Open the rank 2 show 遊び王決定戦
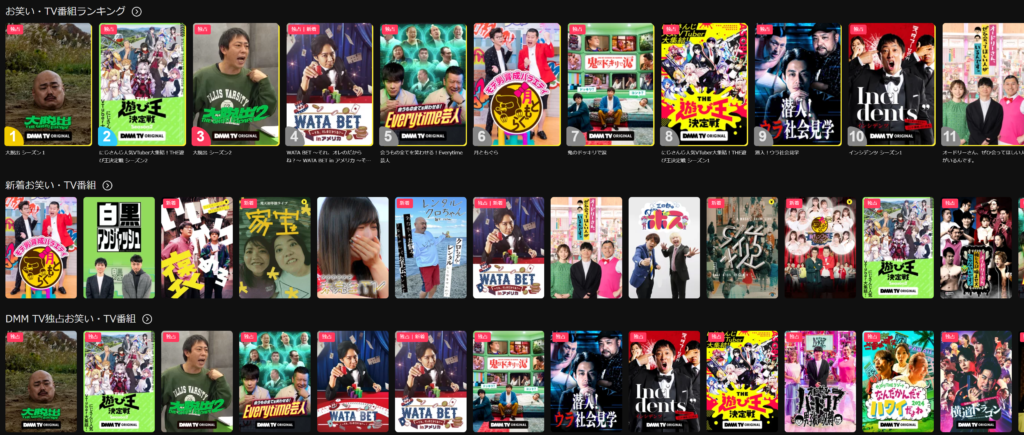The height and width of the screenshot is (435, 1024). pyautogui.click(x=141, y=84)
